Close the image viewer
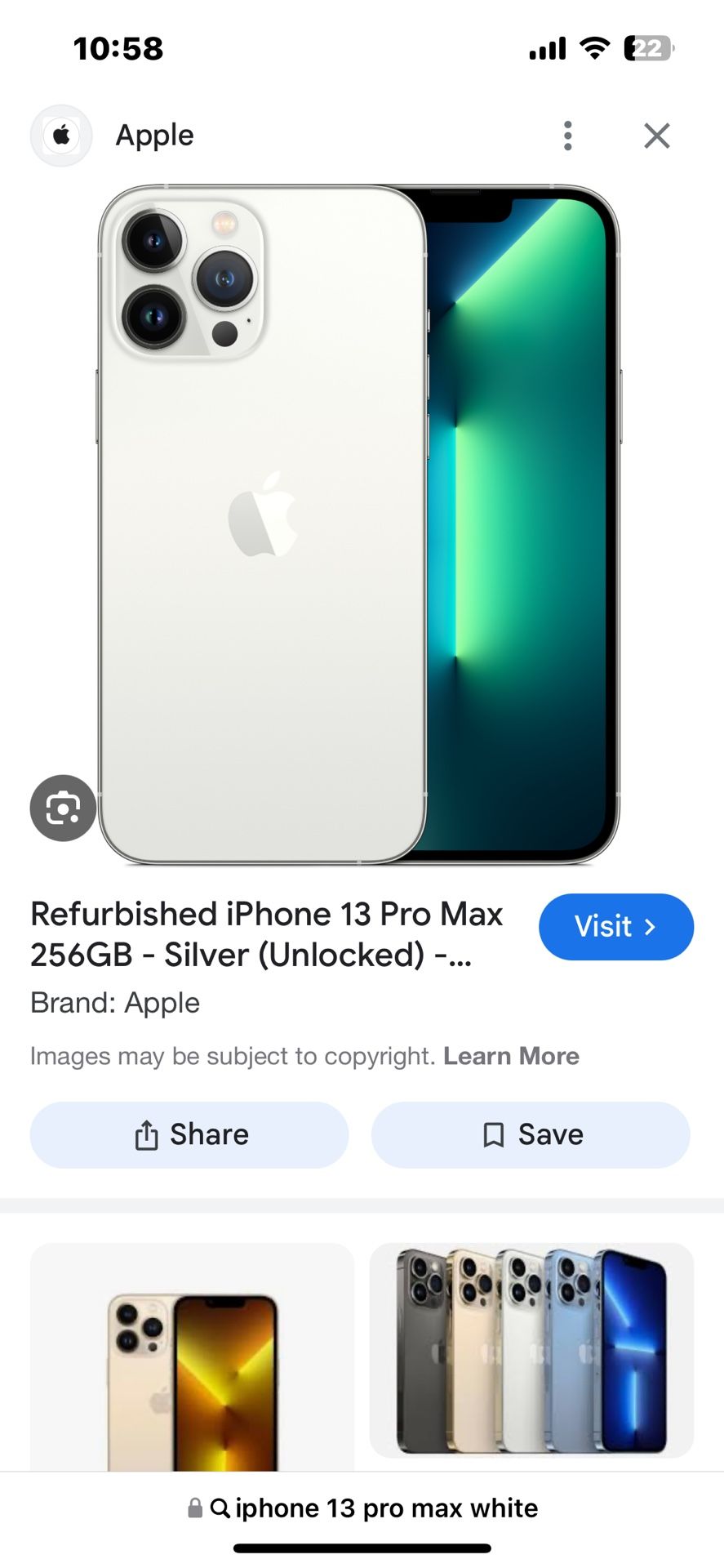Image resolution: width=724 pixels, height=1568 pixels. [656, 136]
